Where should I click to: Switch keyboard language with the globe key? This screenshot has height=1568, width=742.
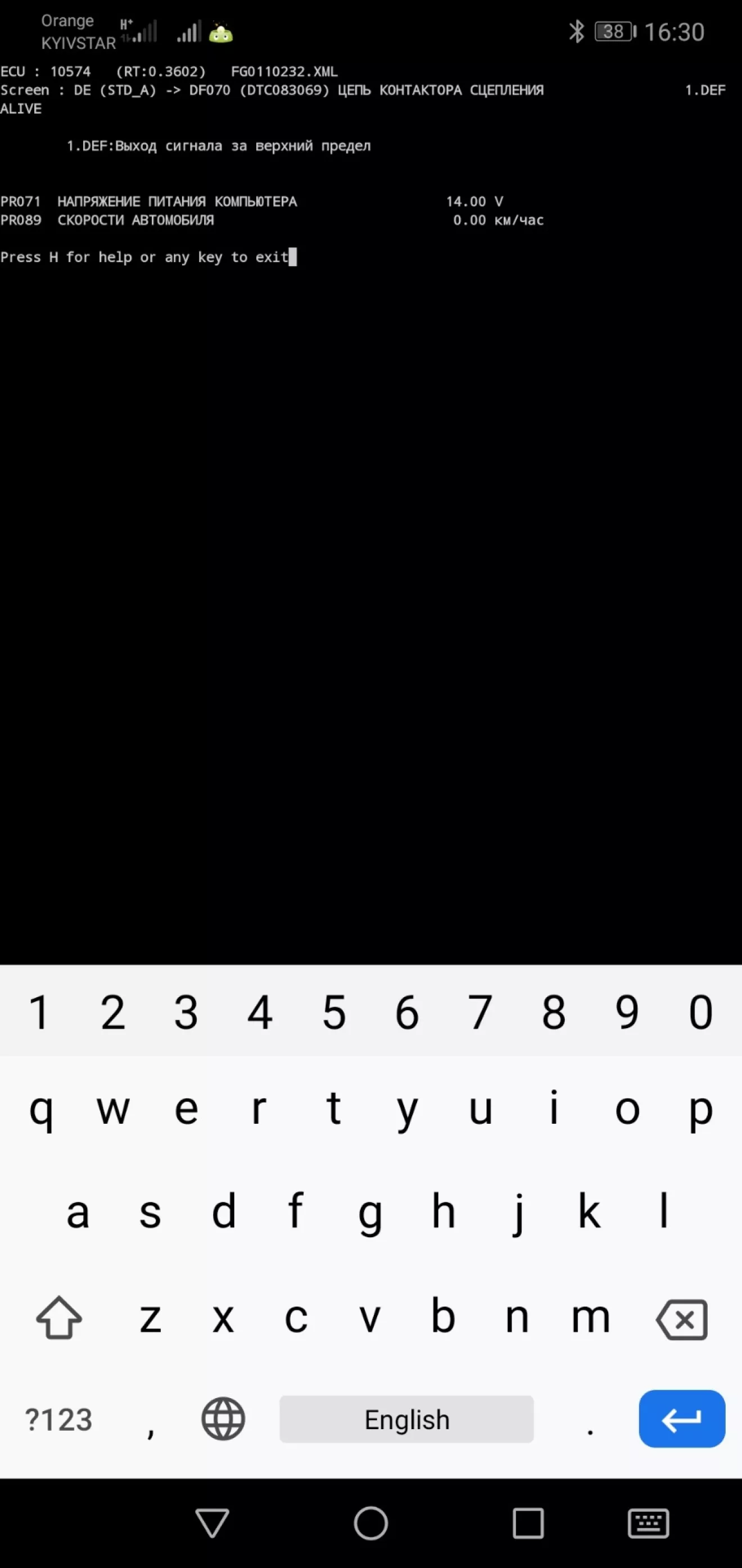223,1419
